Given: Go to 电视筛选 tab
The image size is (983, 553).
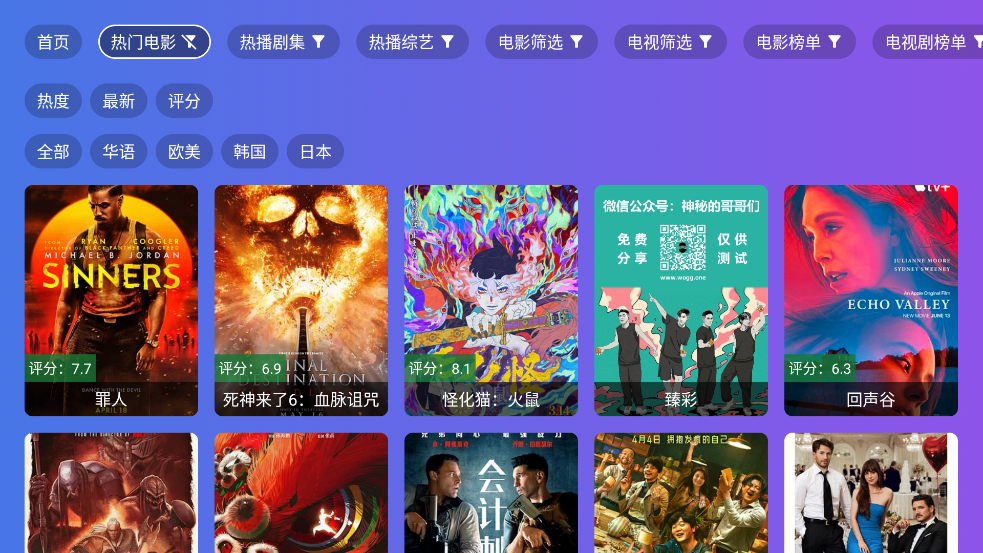Looking at the screenshot, I should coord(670,42).
